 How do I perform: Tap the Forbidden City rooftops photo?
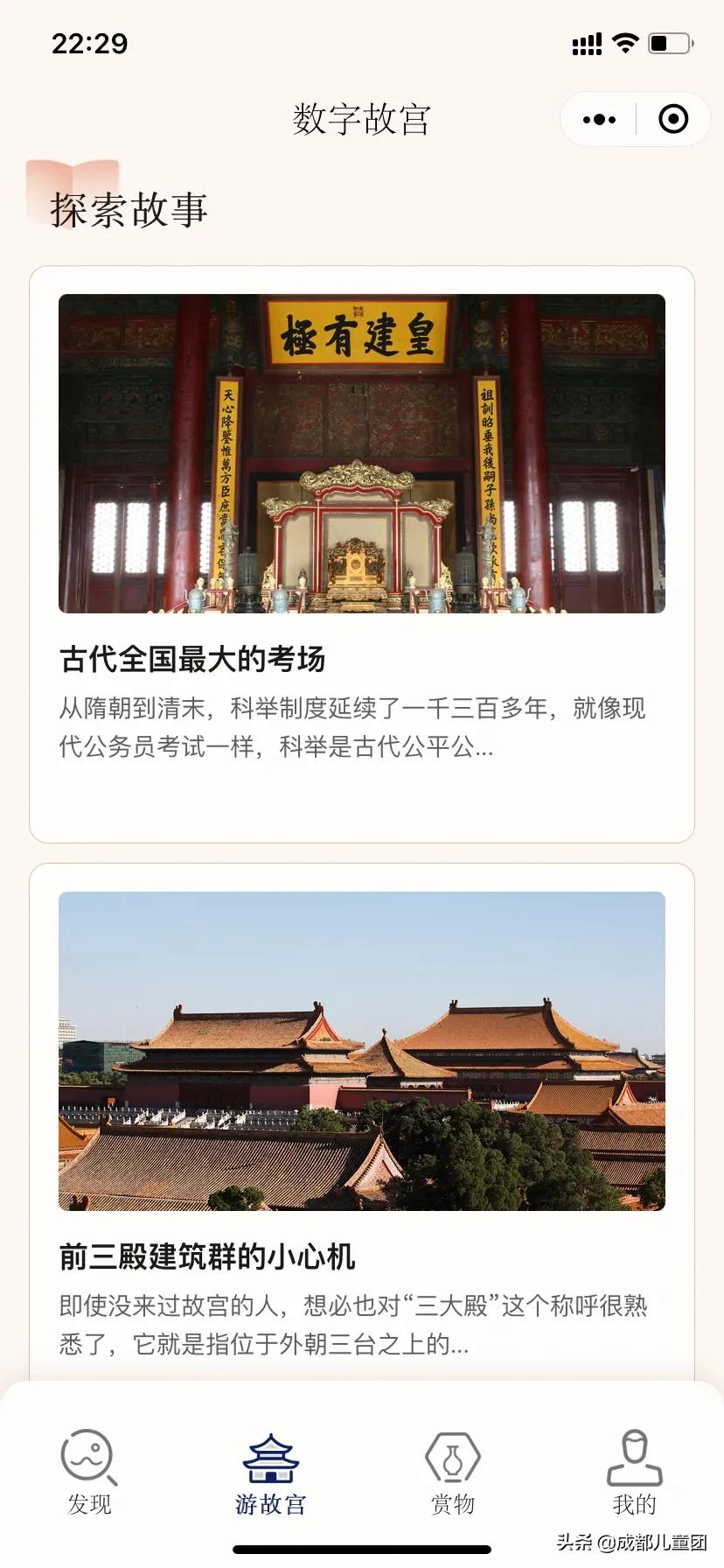[361, 1050]
